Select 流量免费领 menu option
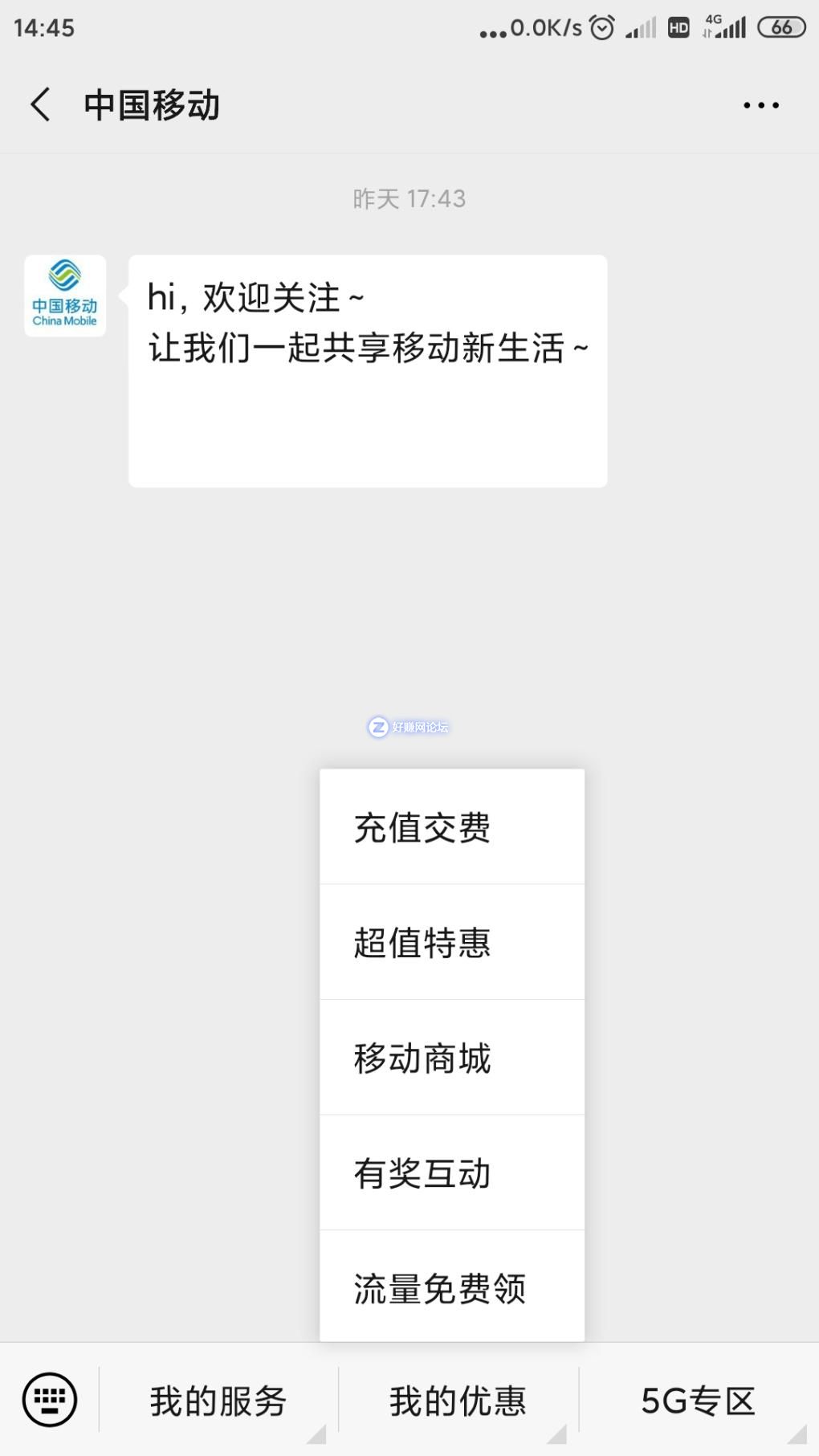Screen dimensions: 819x1456 coord(451,1288)
